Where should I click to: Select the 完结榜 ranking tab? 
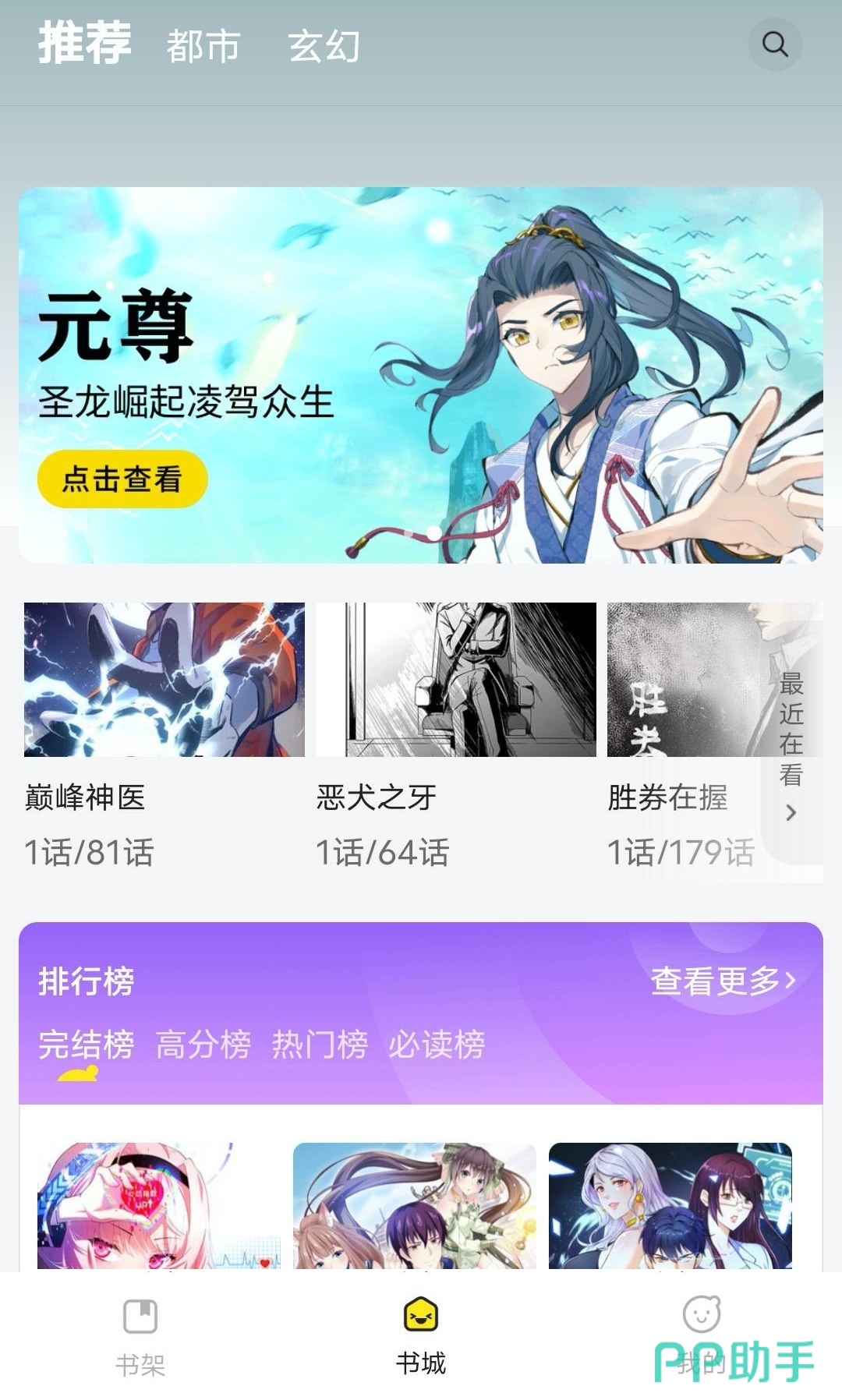click(86, 1045)
